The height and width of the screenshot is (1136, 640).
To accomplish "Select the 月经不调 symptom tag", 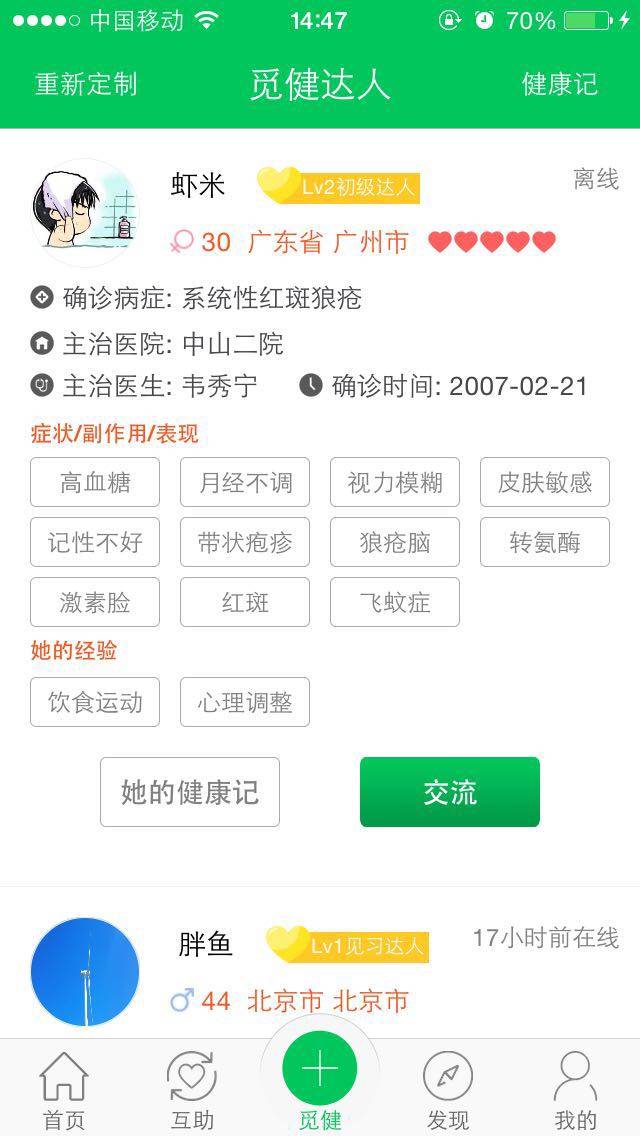I will click(x=245, y=483).
